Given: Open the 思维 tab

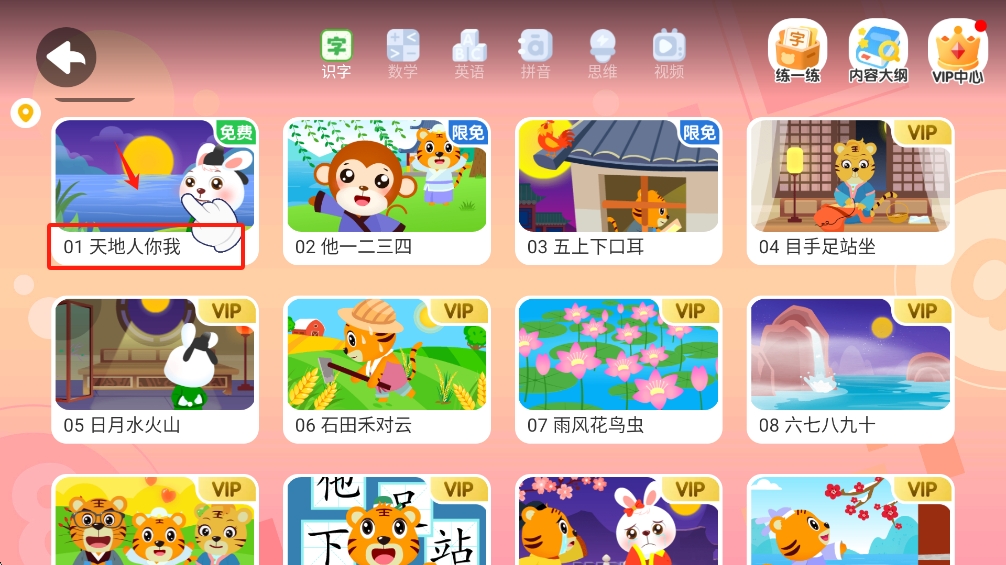Looking at the screenshot, I should (x=602, y=54).
